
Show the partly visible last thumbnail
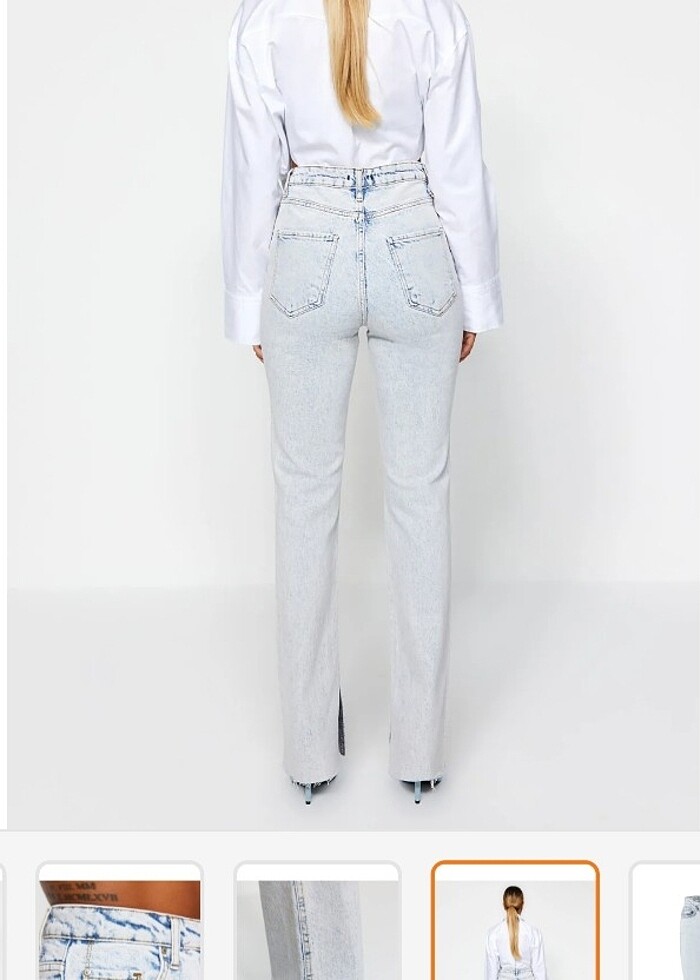668,925
